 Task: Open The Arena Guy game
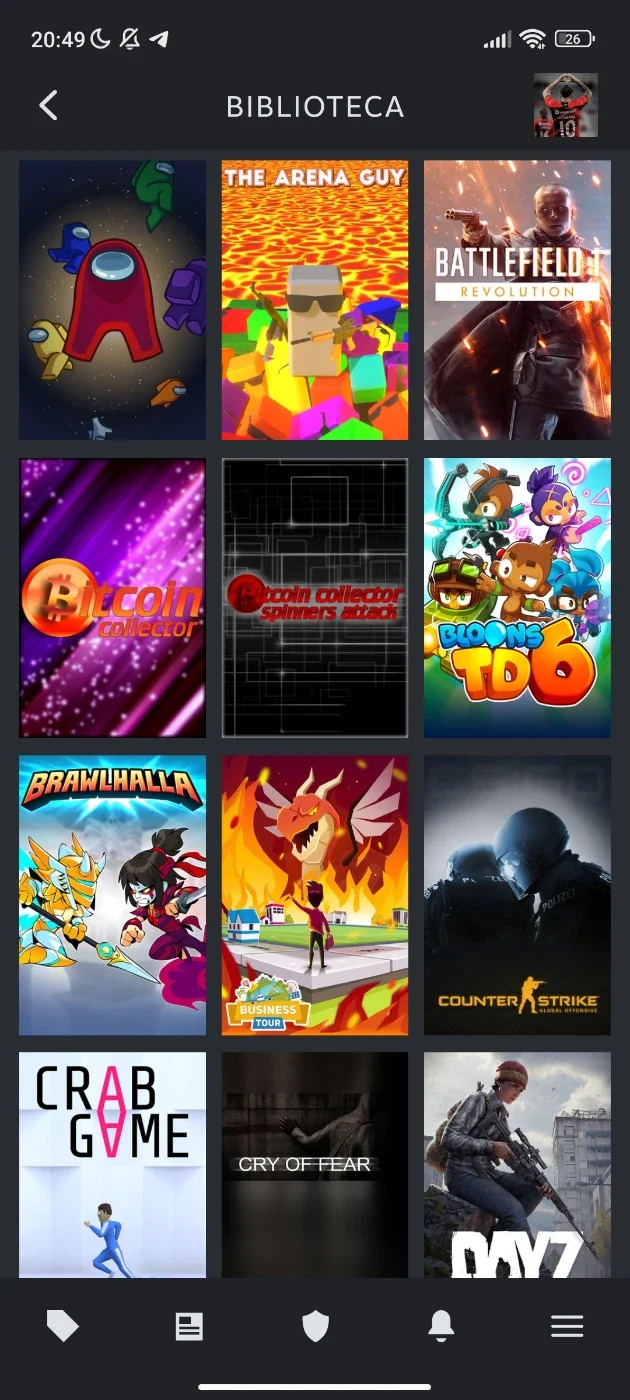tap(315, 300)
